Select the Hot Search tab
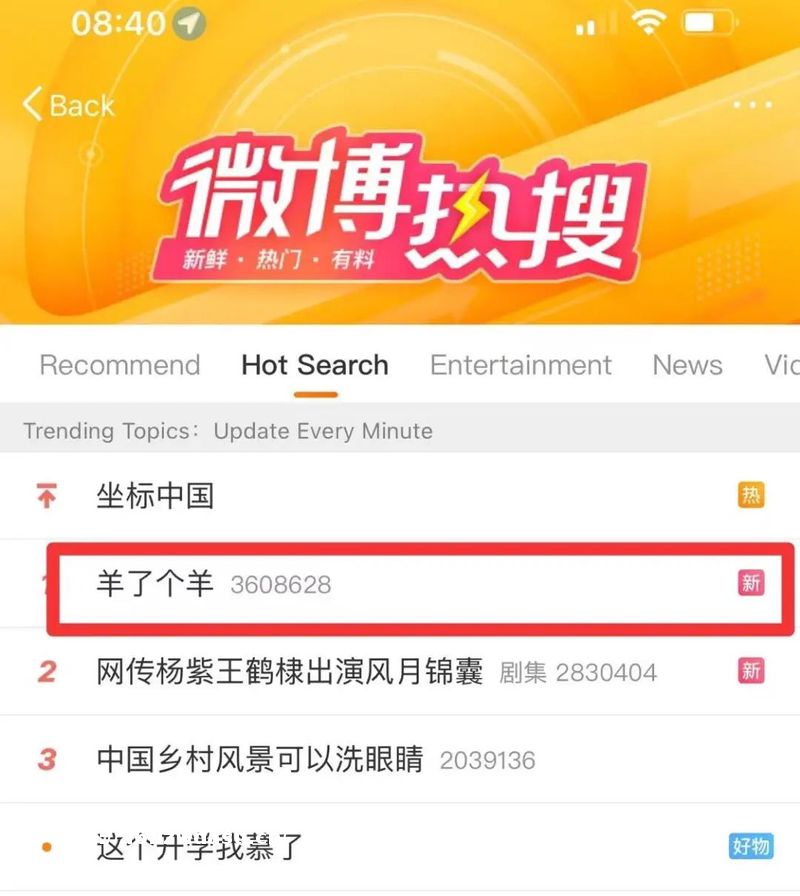The height and width of the screenshot is (896, 800). 315,365
